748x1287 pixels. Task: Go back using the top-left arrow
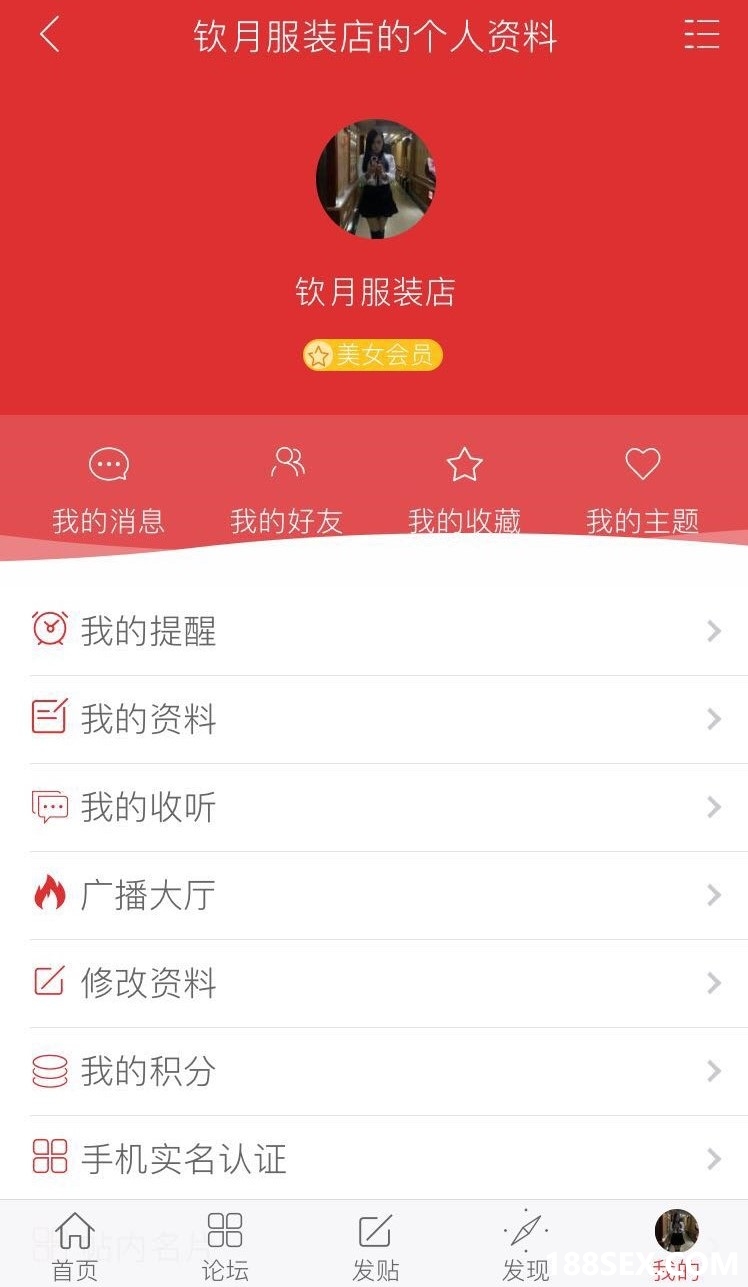(50, 35)
